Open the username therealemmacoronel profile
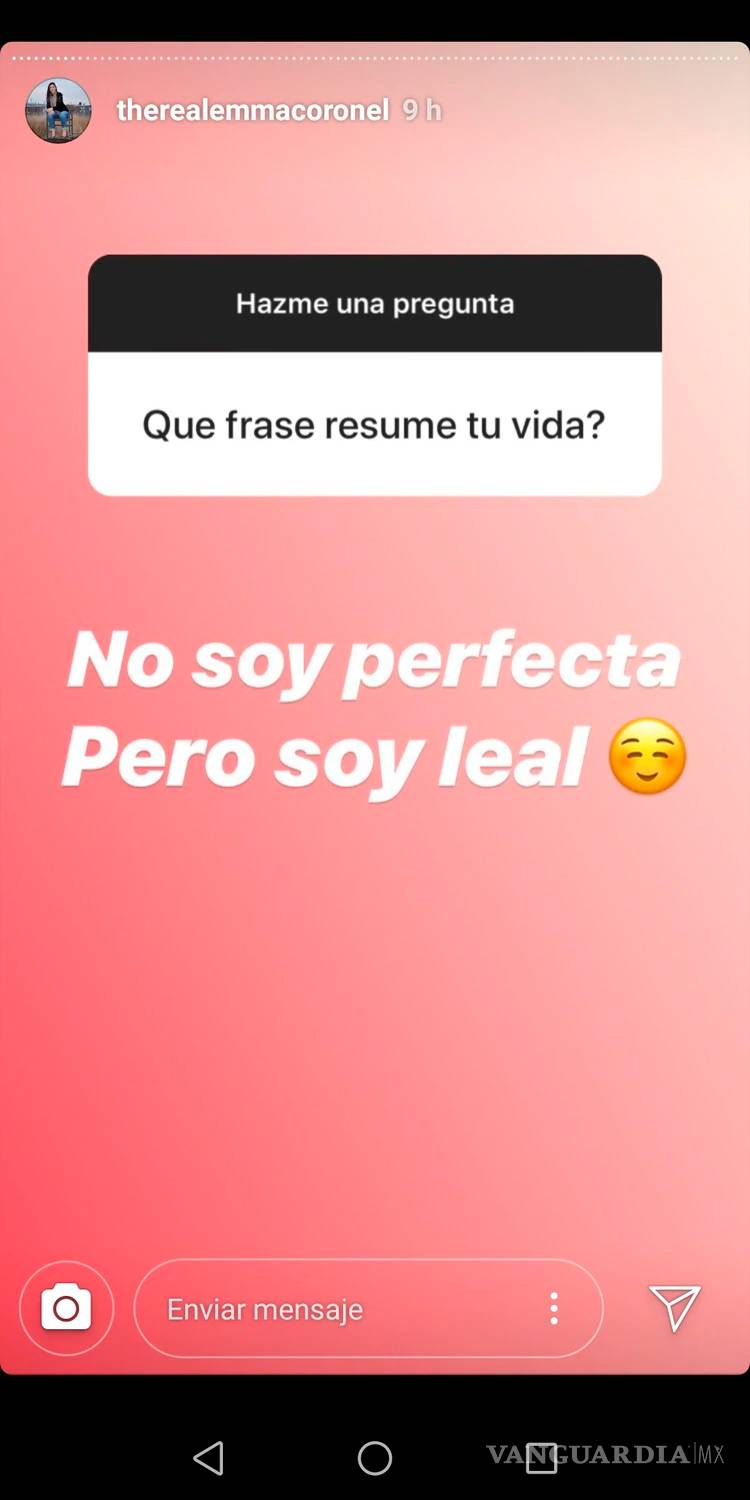The width and height of the screenshot is (750, 1500). (x=254, y=110)
